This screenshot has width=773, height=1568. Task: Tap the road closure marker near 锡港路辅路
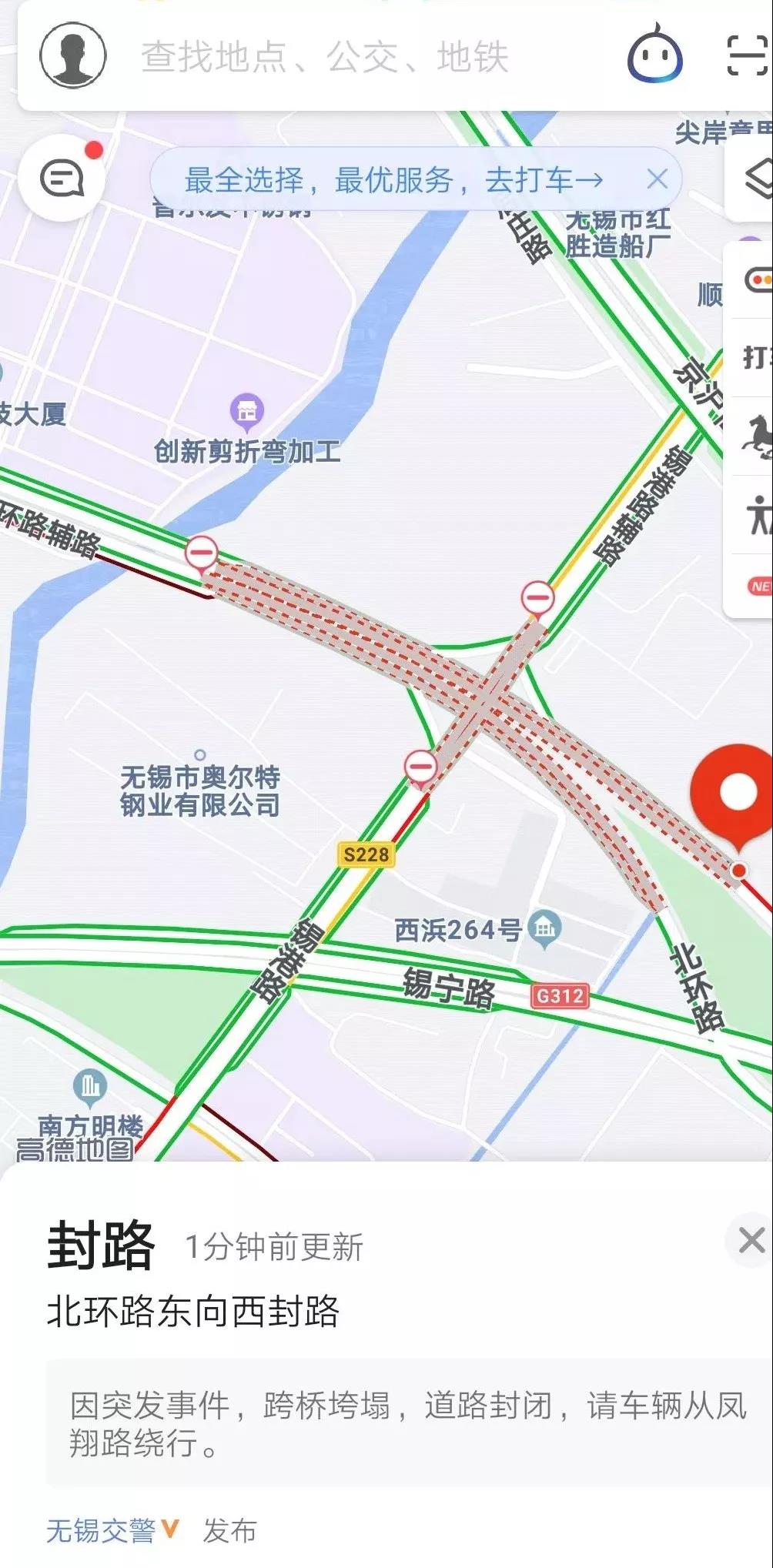point(537,597)
